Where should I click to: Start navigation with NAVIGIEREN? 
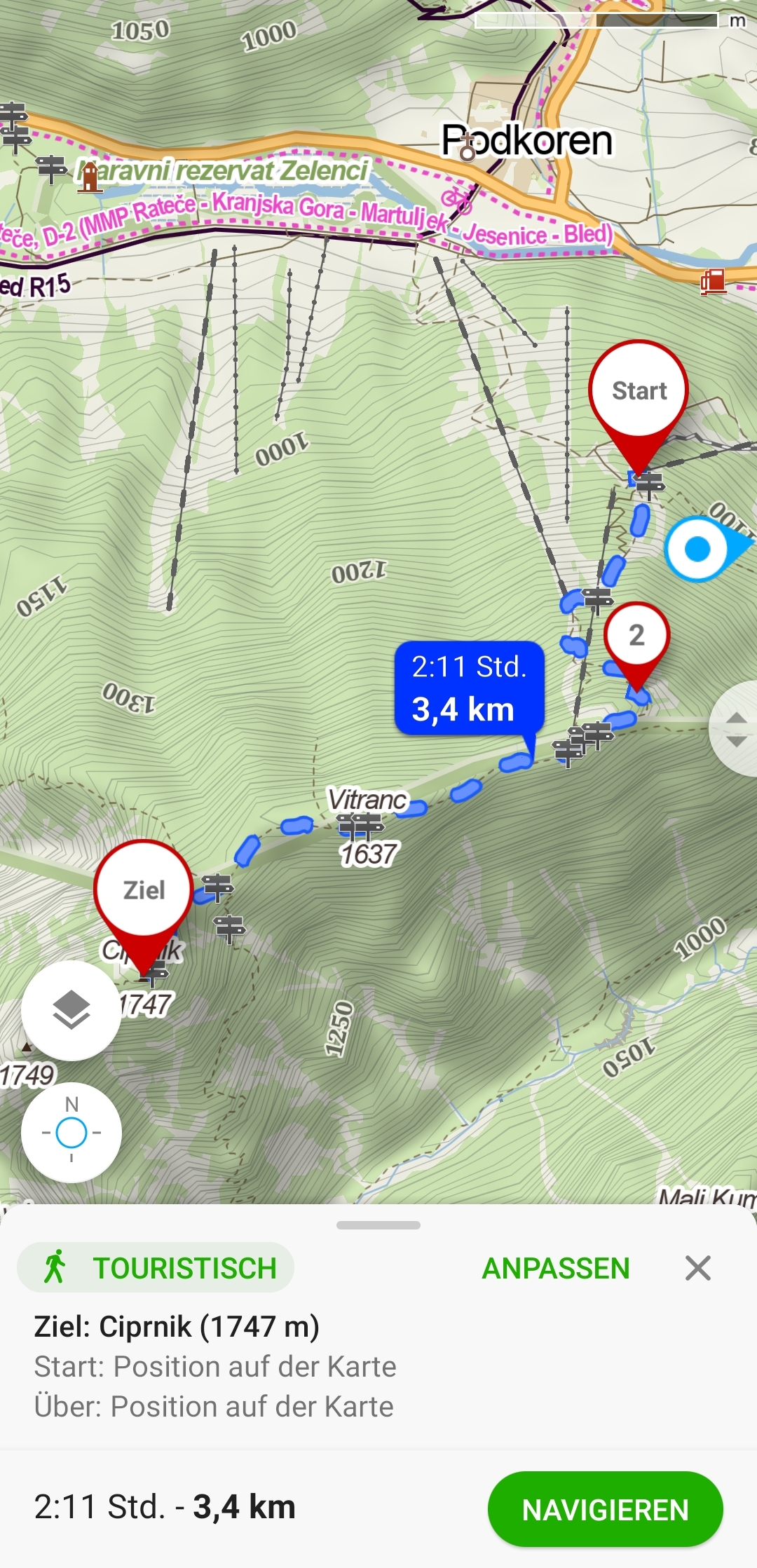(x=605, y=1509)
